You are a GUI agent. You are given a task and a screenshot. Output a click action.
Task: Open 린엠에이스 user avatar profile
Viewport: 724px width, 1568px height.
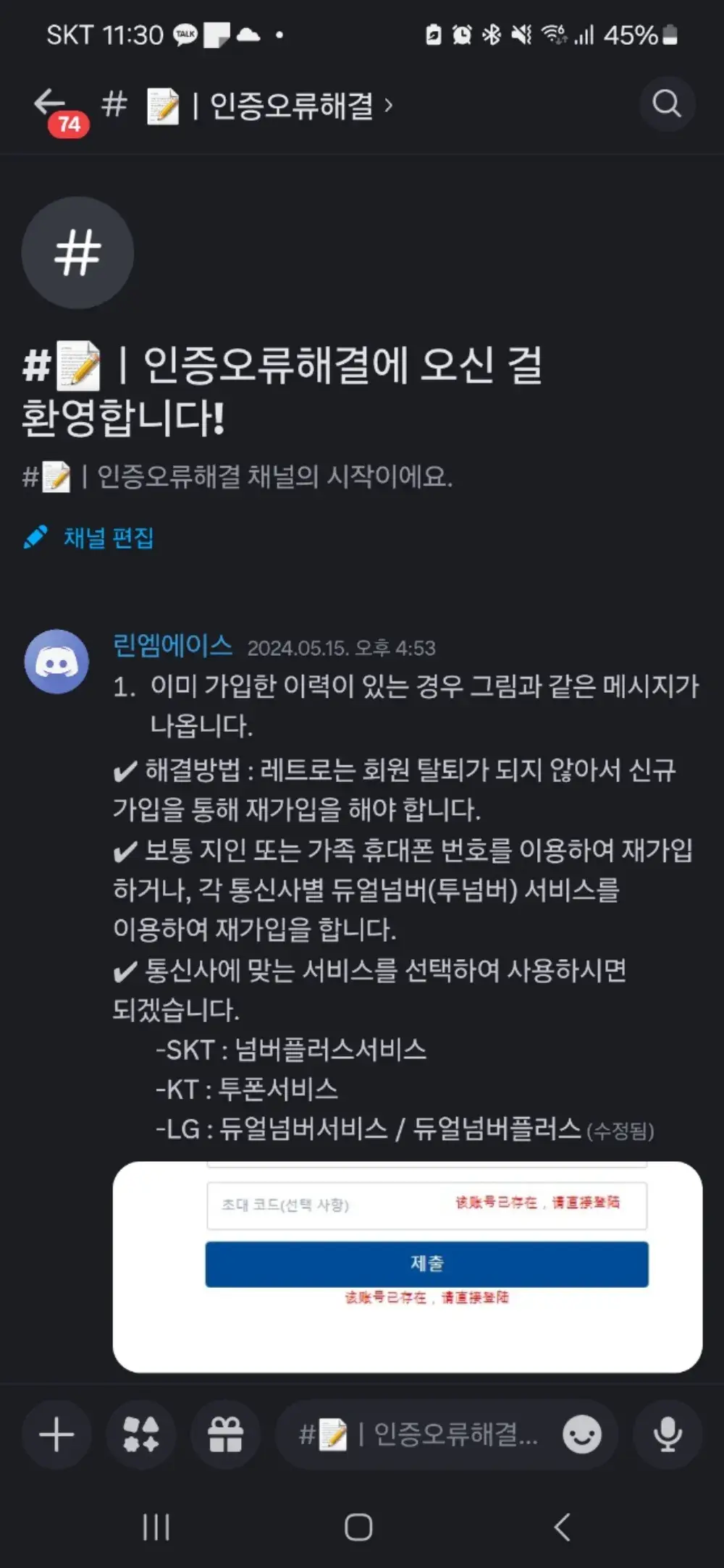coord(56,662)
